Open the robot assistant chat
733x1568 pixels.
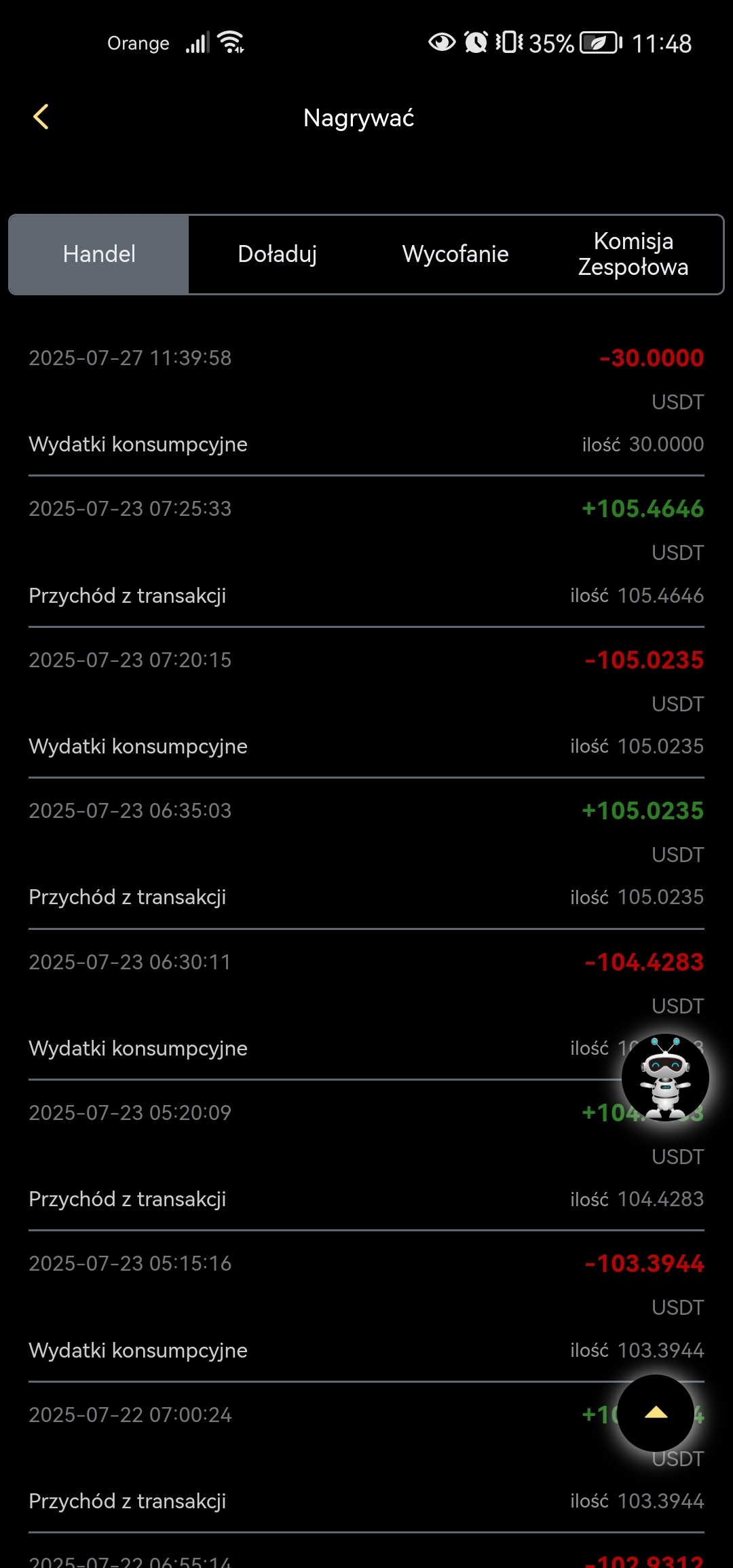pos(666,1078)
